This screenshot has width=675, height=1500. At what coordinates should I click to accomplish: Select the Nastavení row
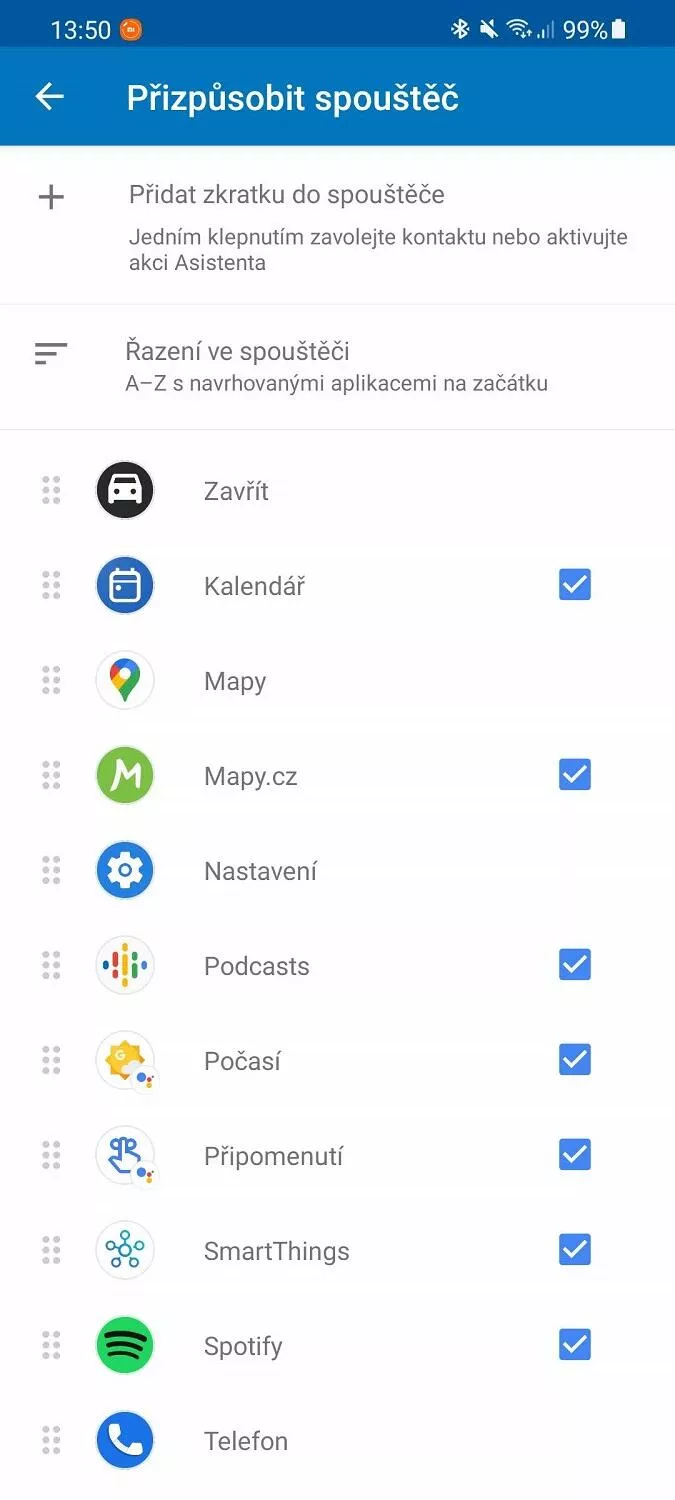coord(260,871)
